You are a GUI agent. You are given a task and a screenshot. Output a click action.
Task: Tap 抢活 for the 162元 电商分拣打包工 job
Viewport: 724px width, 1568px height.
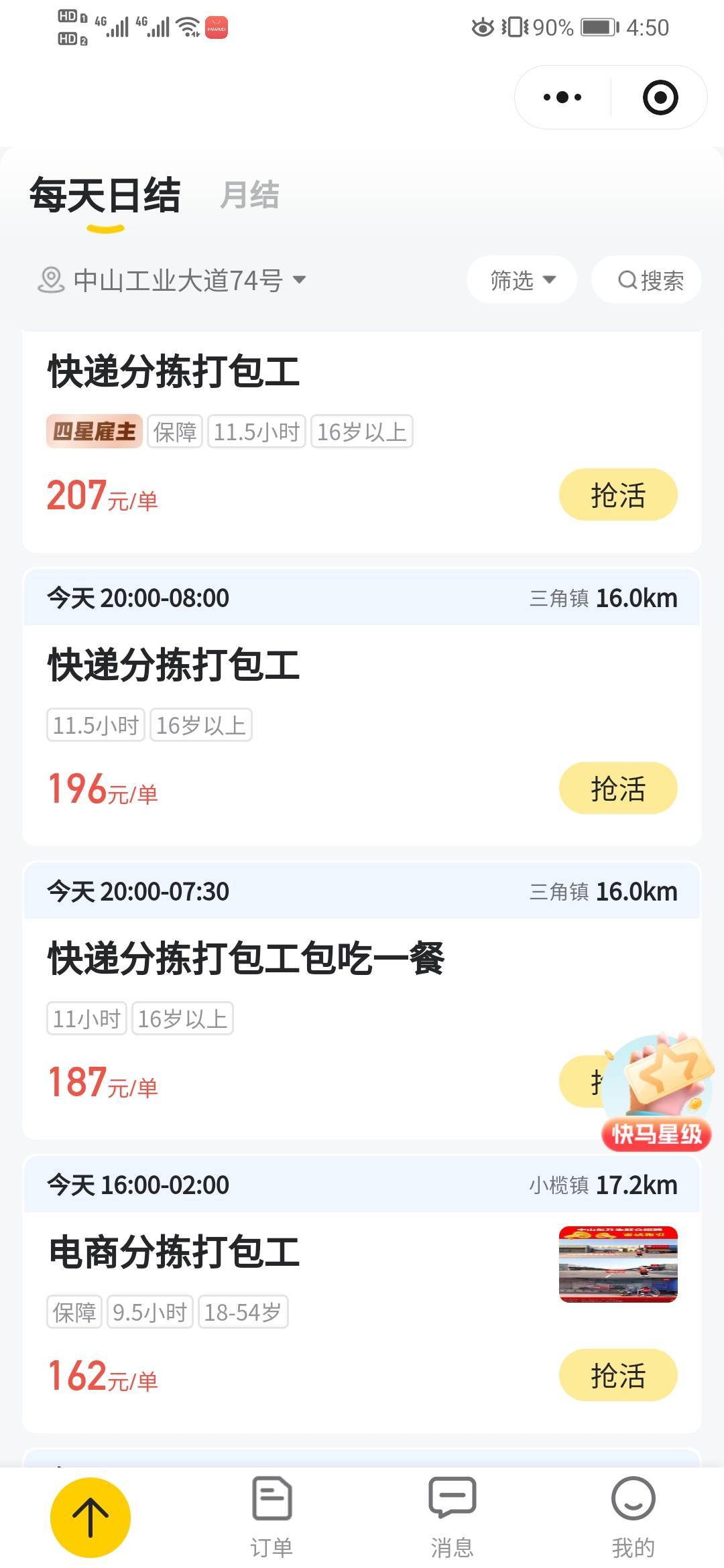pyautogui.click(x=617, y=1375)
